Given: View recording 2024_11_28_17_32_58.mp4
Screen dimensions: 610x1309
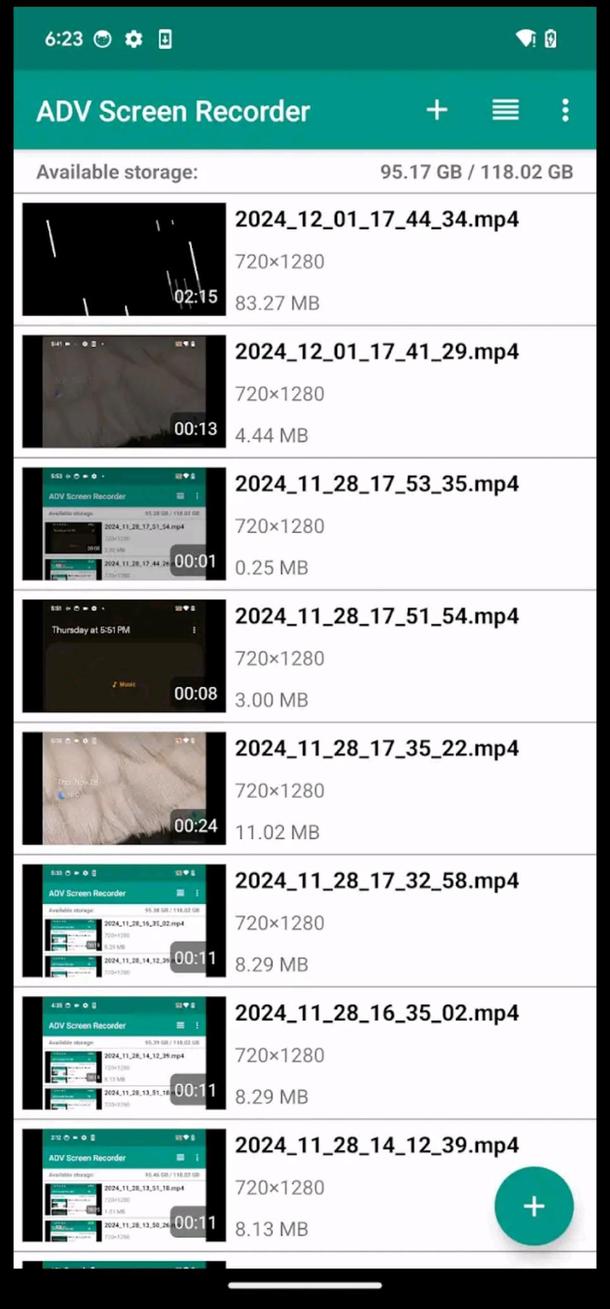Looking at the screenshot, I should [376, 881].
